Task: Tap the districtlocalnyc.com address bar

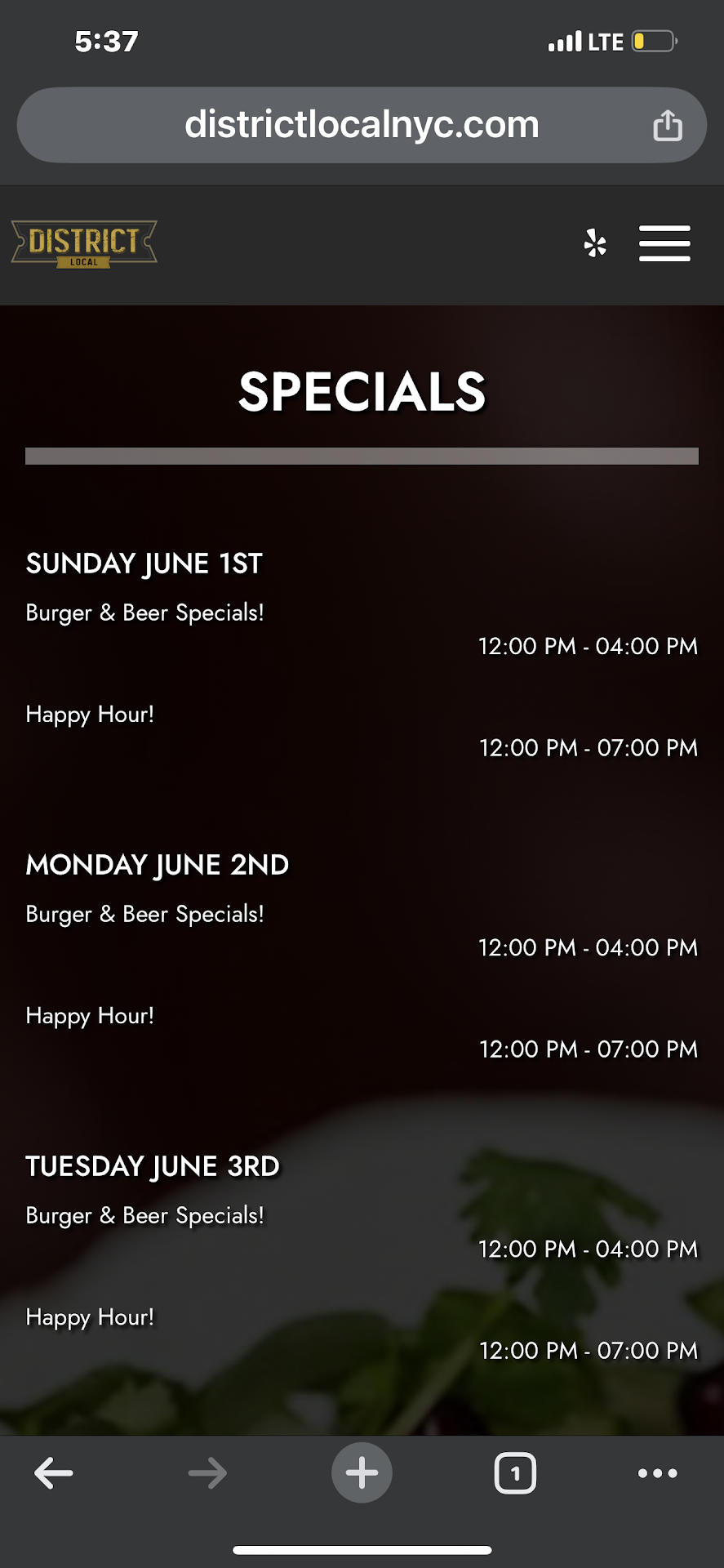Action: 362,125
